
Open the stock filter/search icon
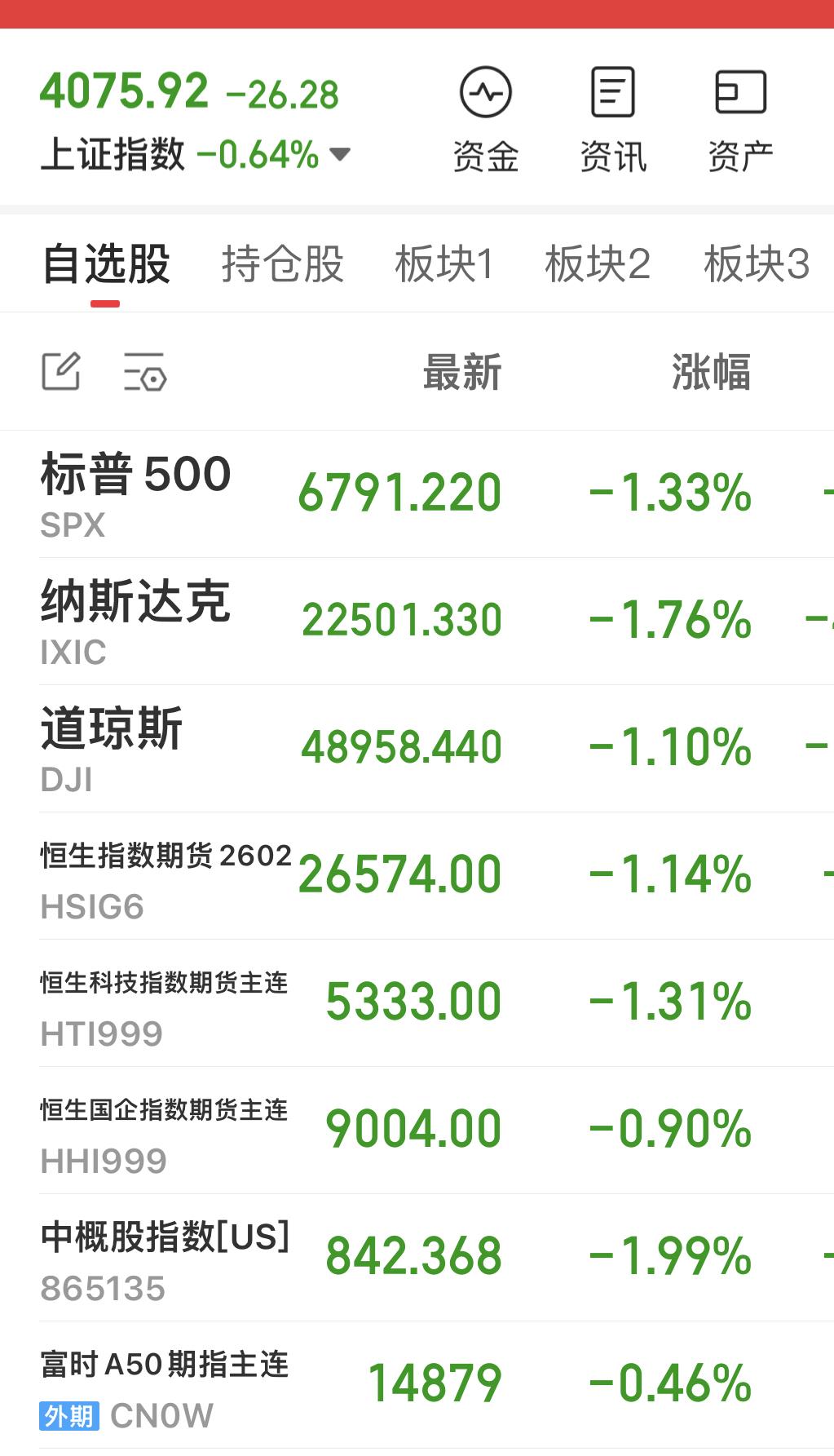147,374
